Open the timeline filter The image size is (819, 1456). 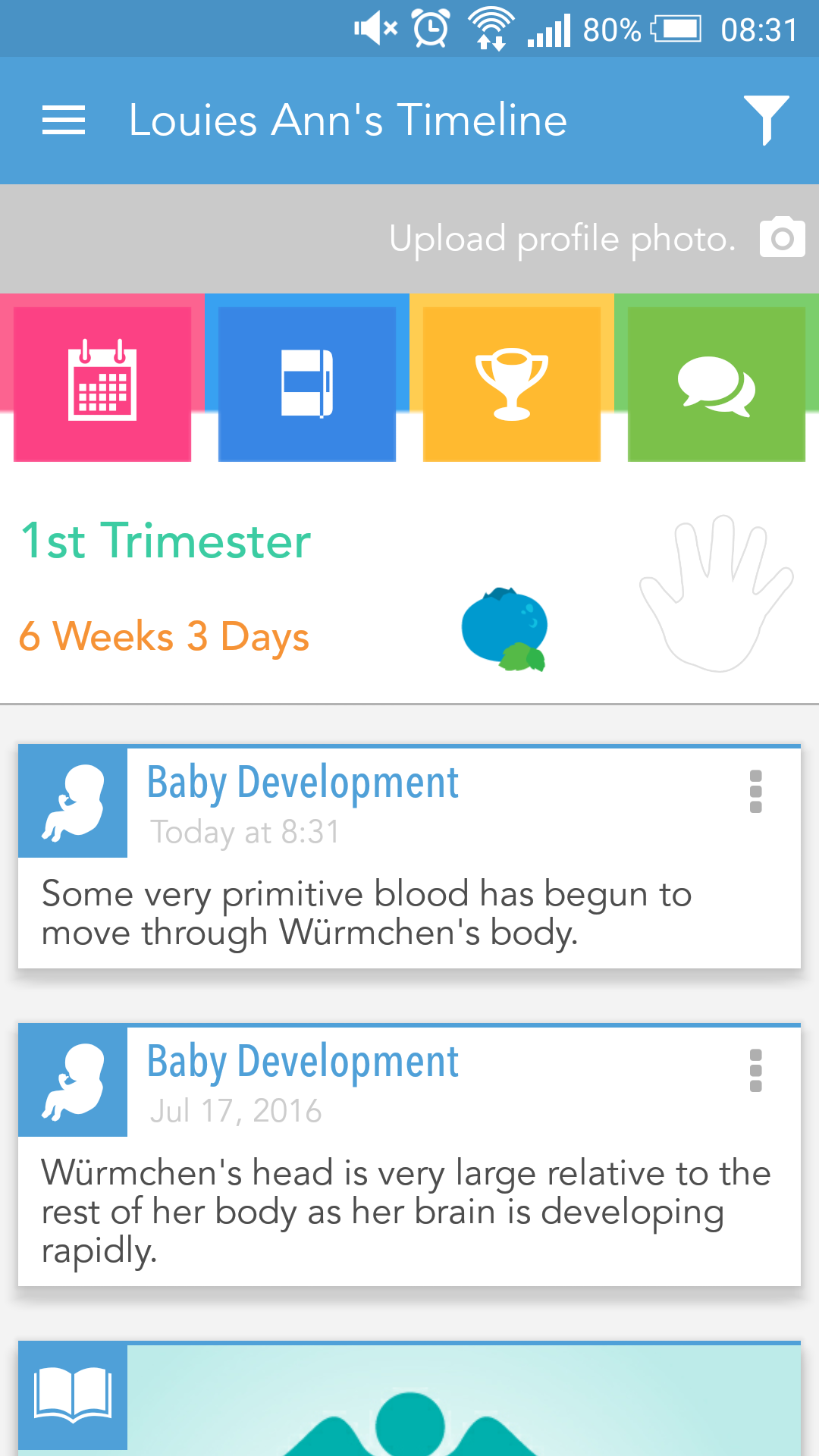[766, 120]
